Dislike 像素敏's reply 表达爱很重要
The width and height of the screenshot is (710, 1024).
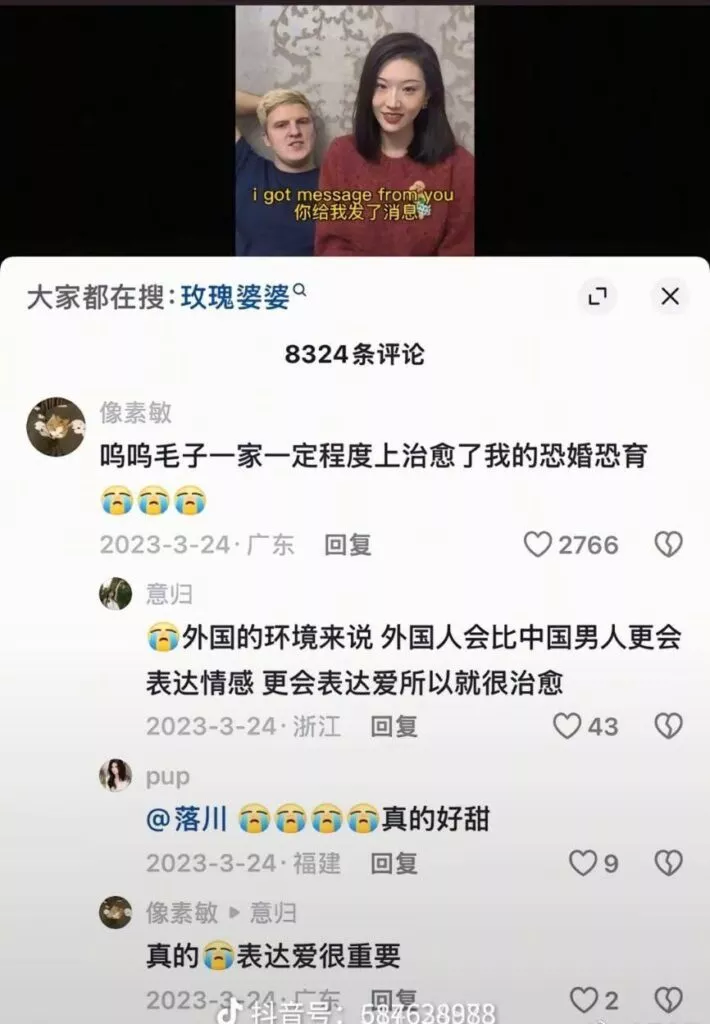[668, 999]
